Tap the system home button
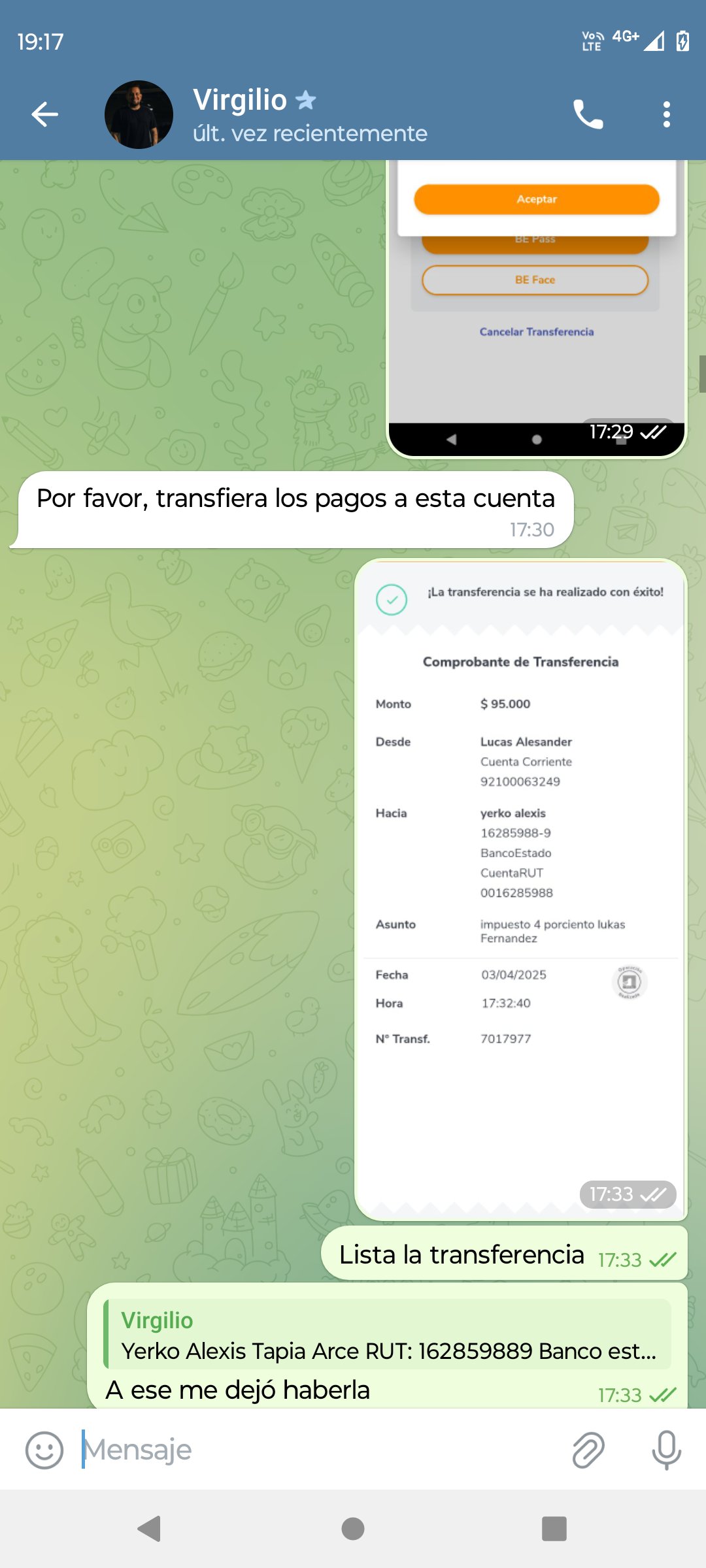Image resolution: width=706 pixels, height=1568 pixels. [353, 1529]
